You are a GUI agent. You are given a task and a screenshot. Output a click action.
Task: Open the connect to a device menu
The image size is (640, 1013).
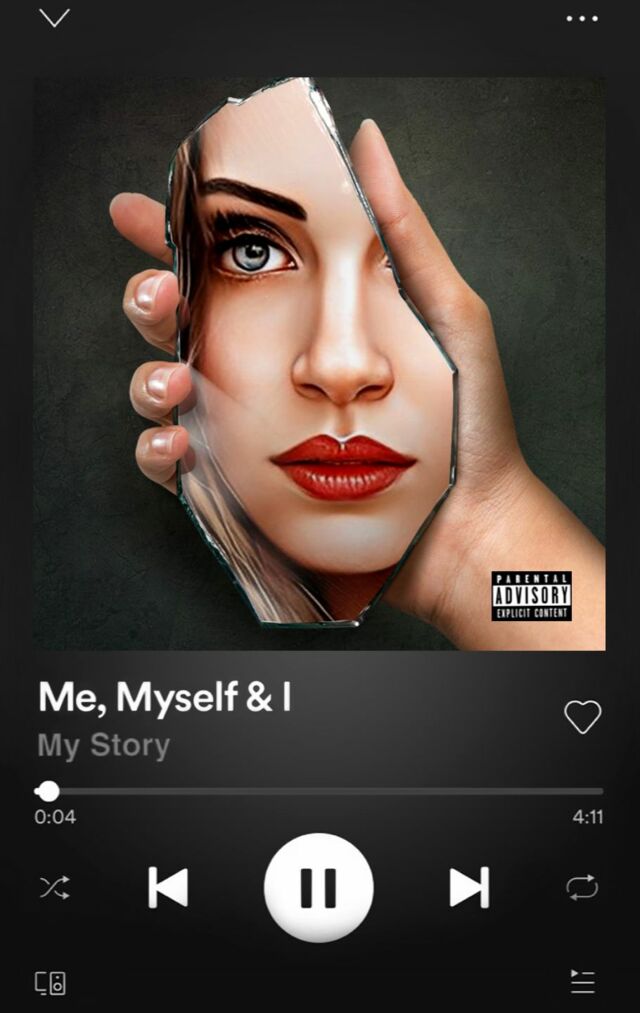click(x=51, y=982)
